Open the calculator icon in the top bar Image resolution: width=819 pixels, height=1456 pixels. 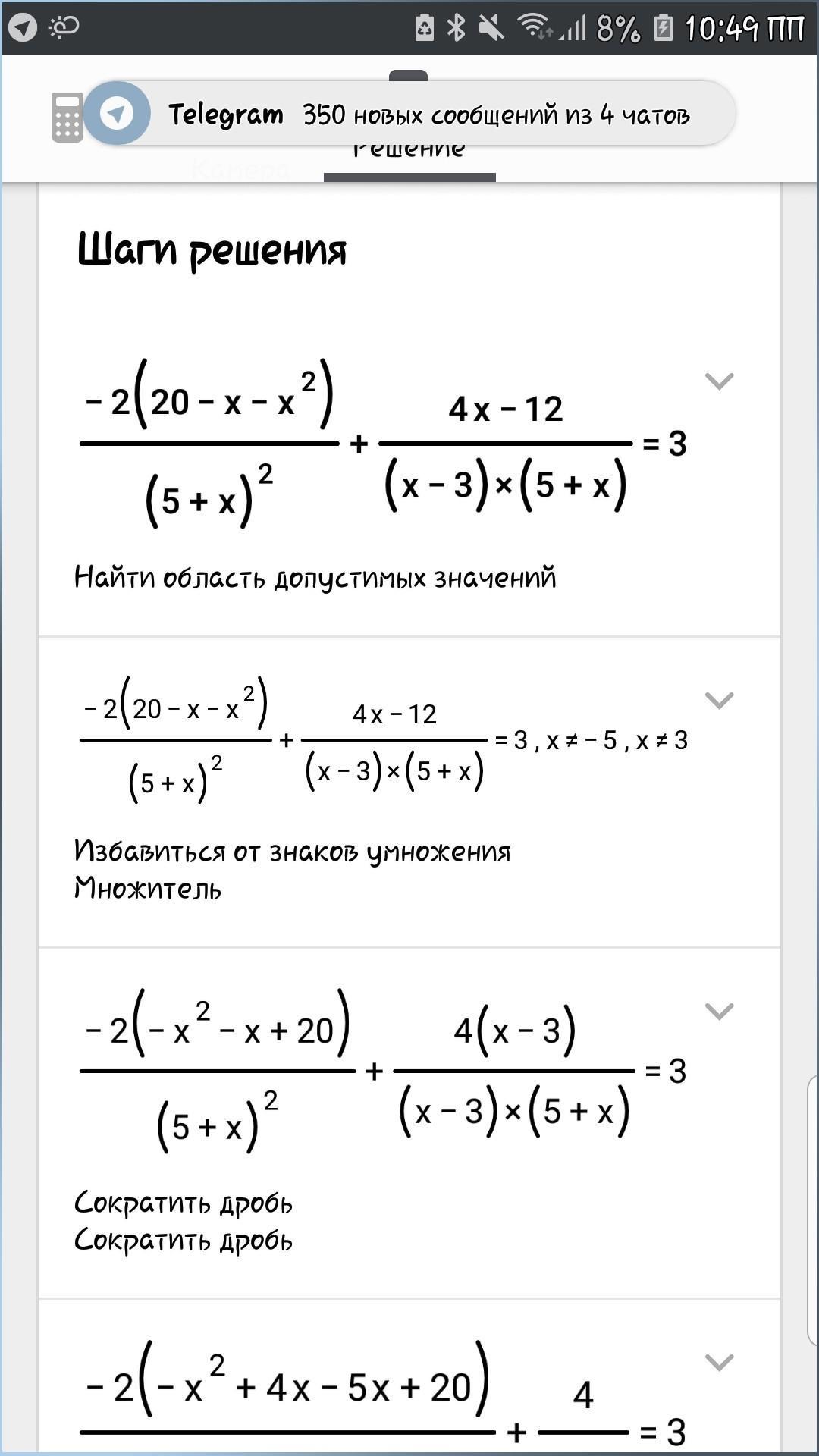[x=67, y=118]
